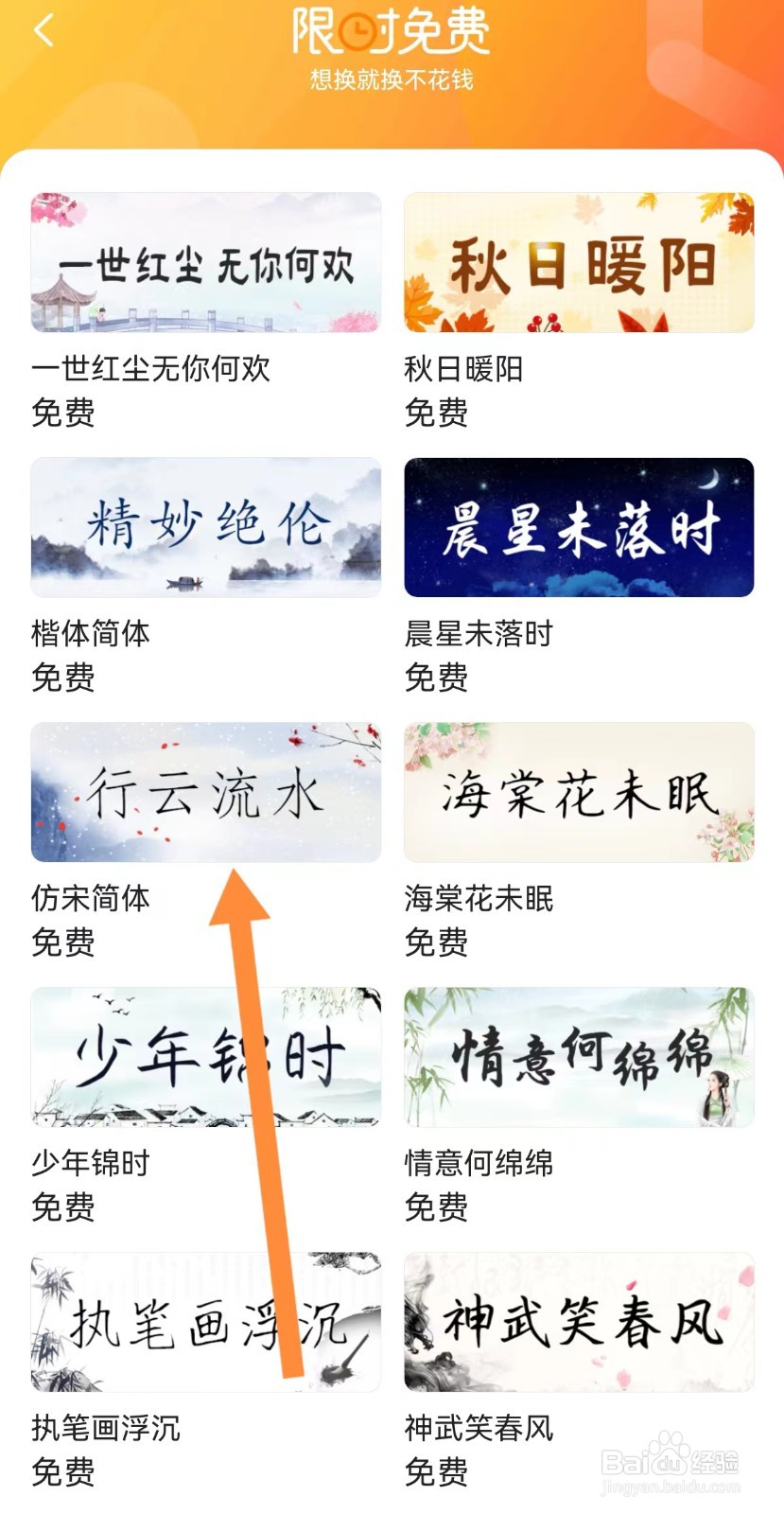Click the 限时免费 page title
The width and height of the screenshot is (784, 1514).
(392, 31)
